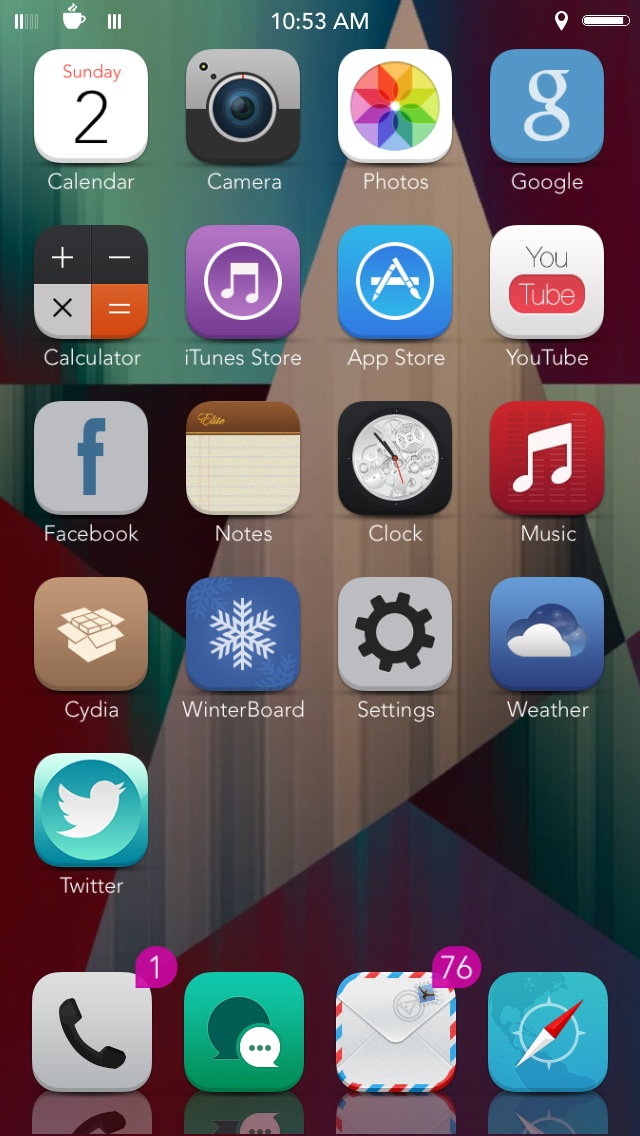The image size is (640, 1136).
Task: Open Mail with 76 unread
Action: tap(396, 1032)
